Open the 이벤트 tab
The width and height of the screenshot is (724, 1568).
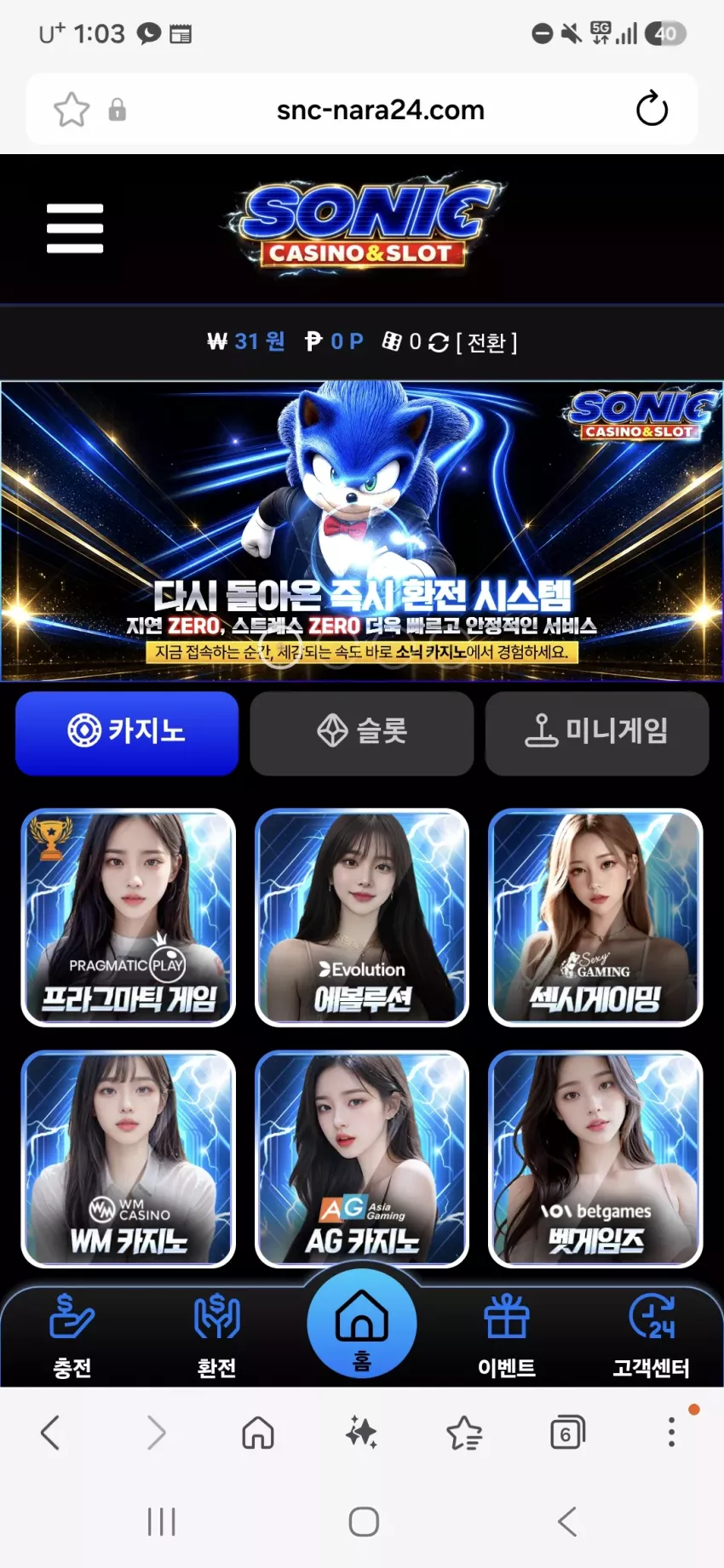507,1336
